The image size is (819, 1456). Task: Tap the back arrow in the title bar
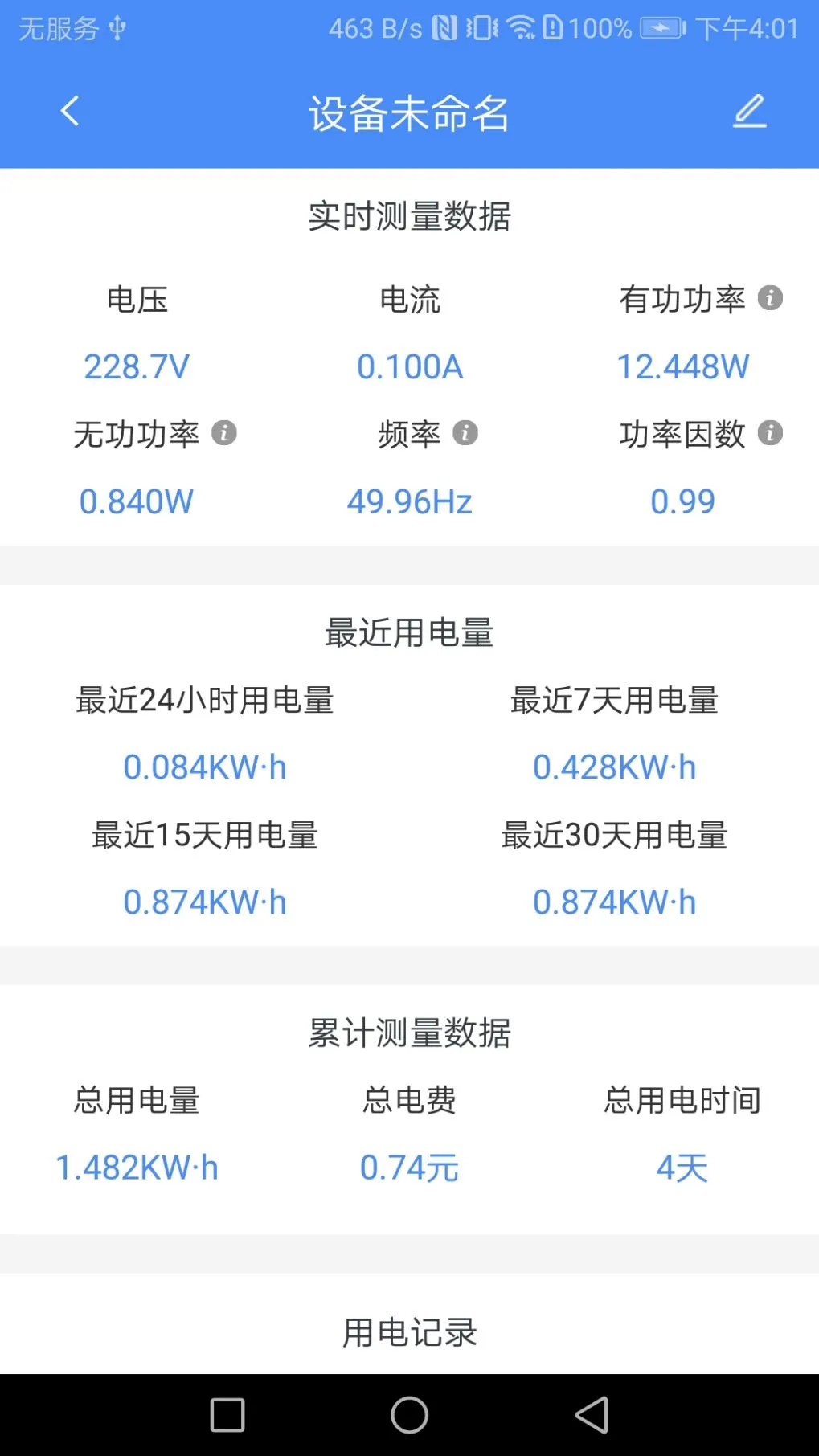point(70,111)
